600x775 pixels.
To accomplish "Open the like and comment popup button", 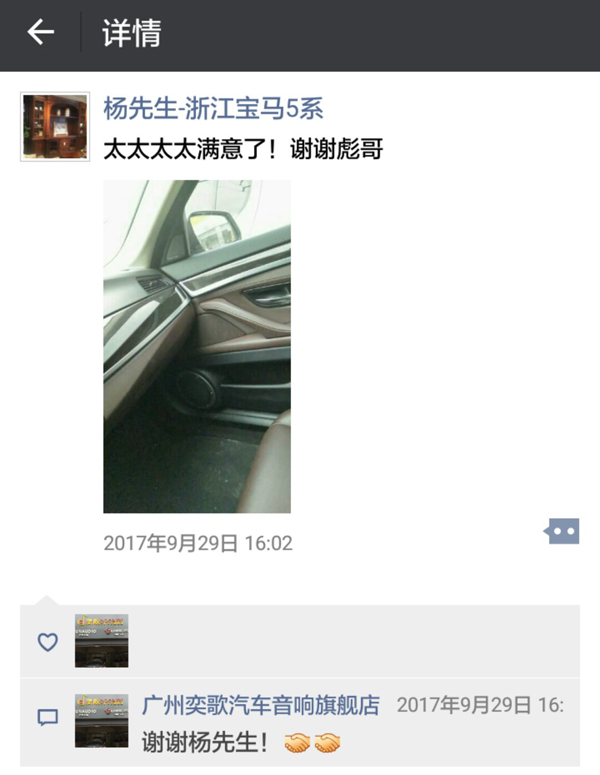I will [563, 531].
